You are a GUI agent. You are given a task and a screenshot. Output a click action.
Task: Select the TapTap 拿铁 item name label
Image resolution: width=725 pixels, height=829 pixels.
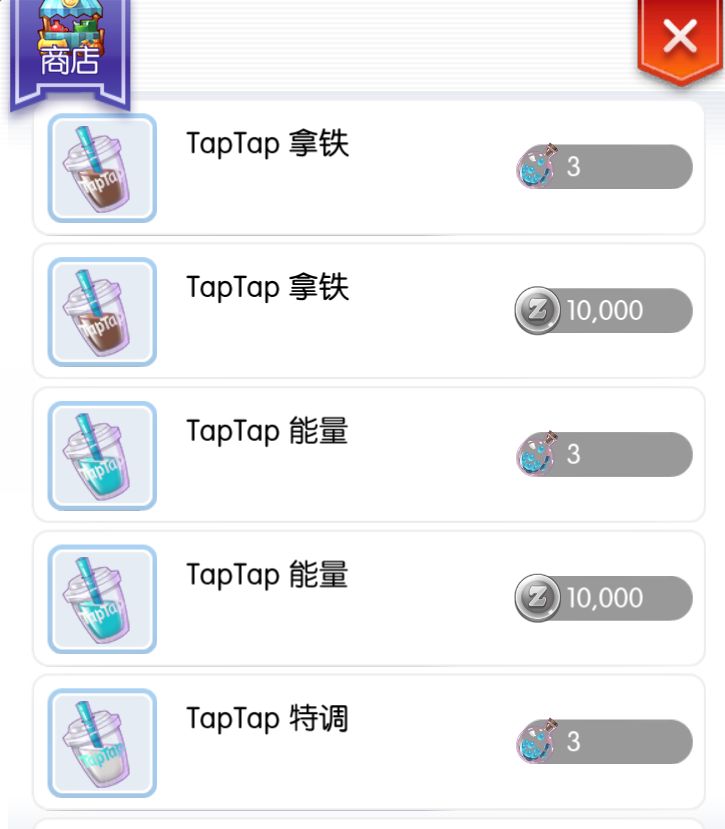point(267,143)
